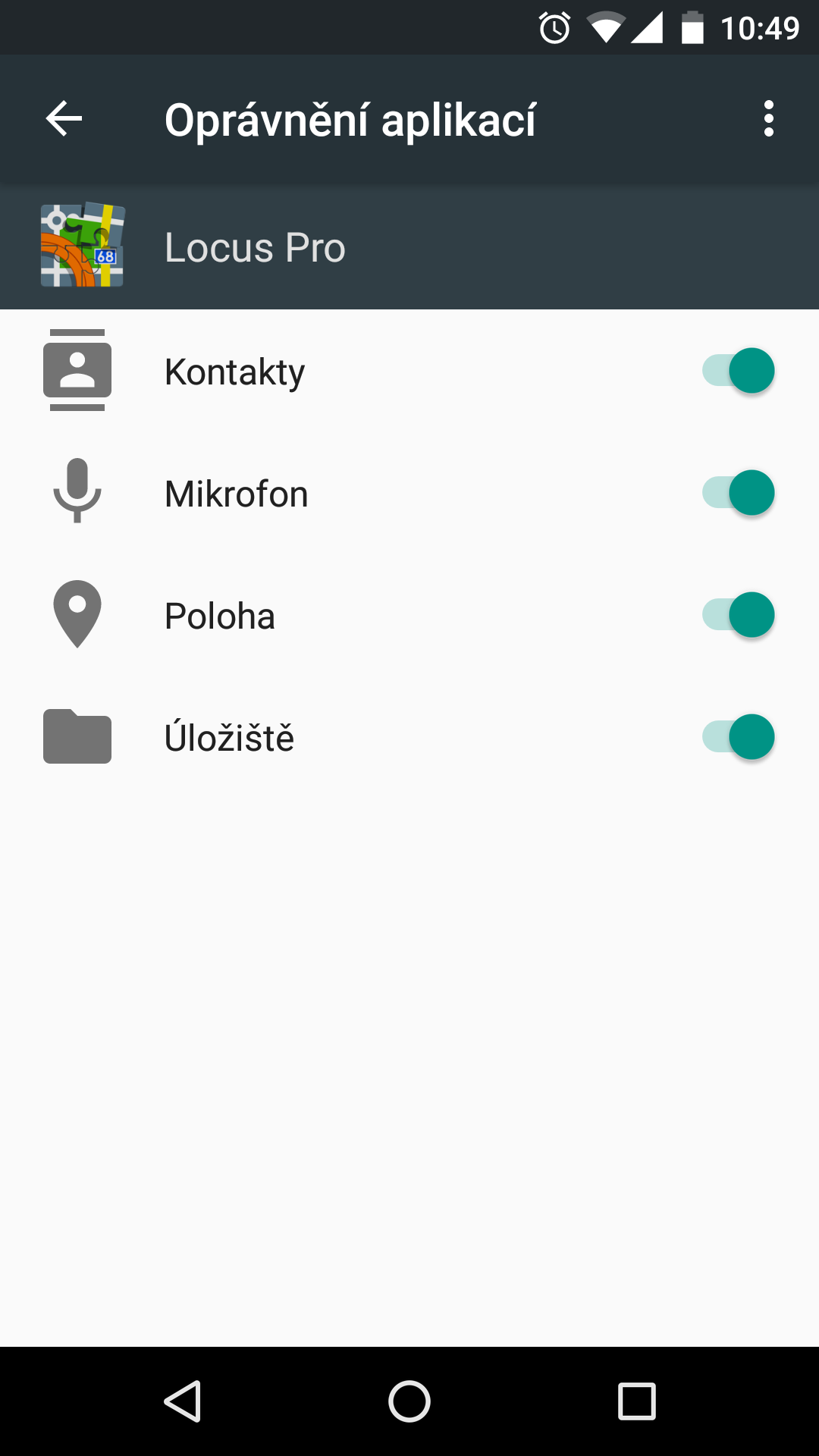Turn off the Mikrofon permission
Screen dimensions: 819x1456
click(x=739, y=493)
